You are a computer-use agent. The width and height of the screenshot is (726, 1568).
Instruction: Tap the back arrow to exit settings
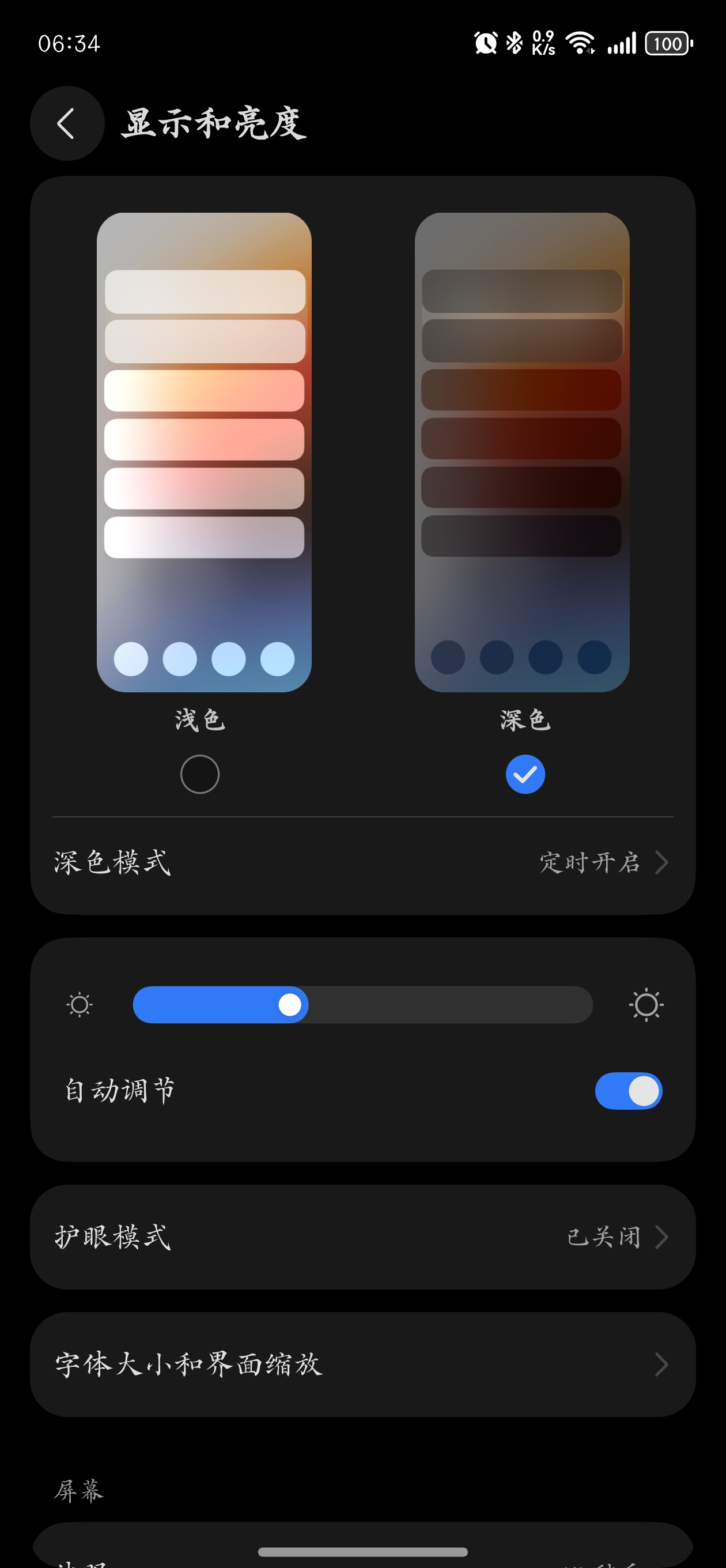(67, 123)
